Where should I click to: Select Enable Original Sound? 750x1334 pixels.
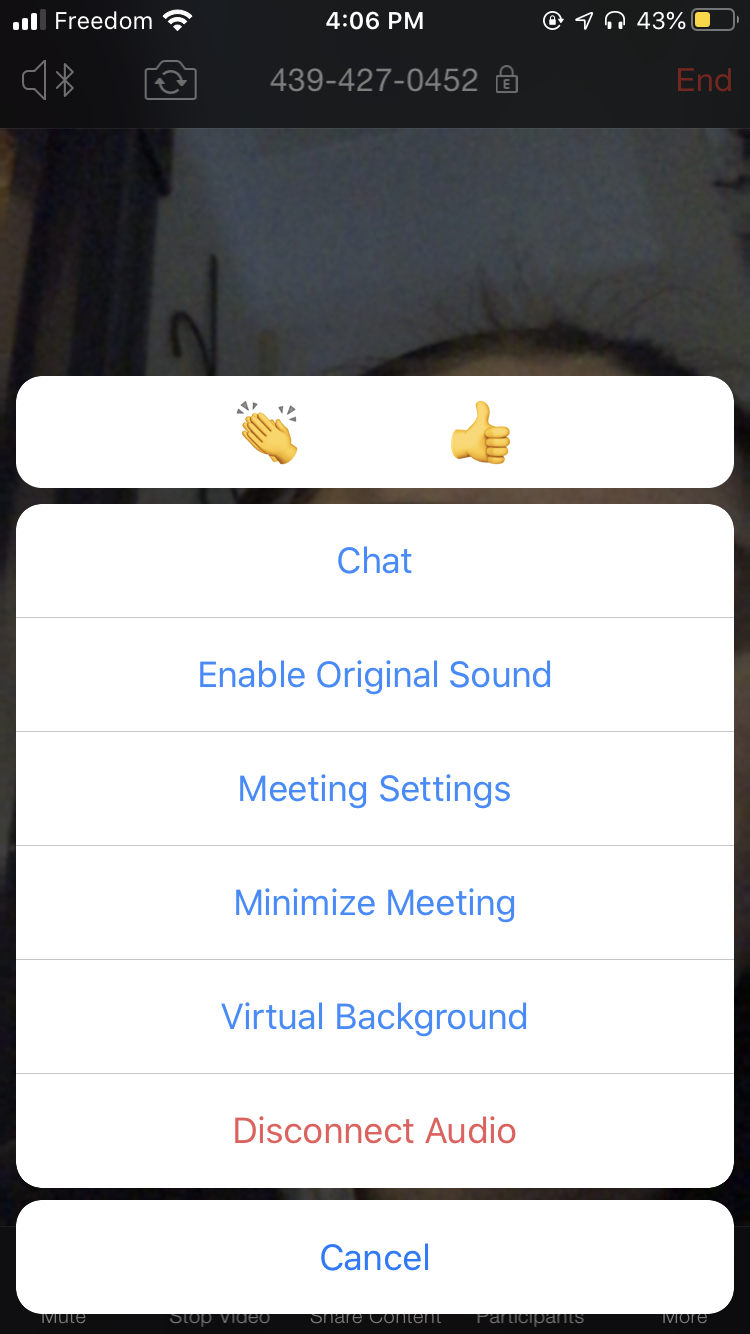(x=375, y=675)
